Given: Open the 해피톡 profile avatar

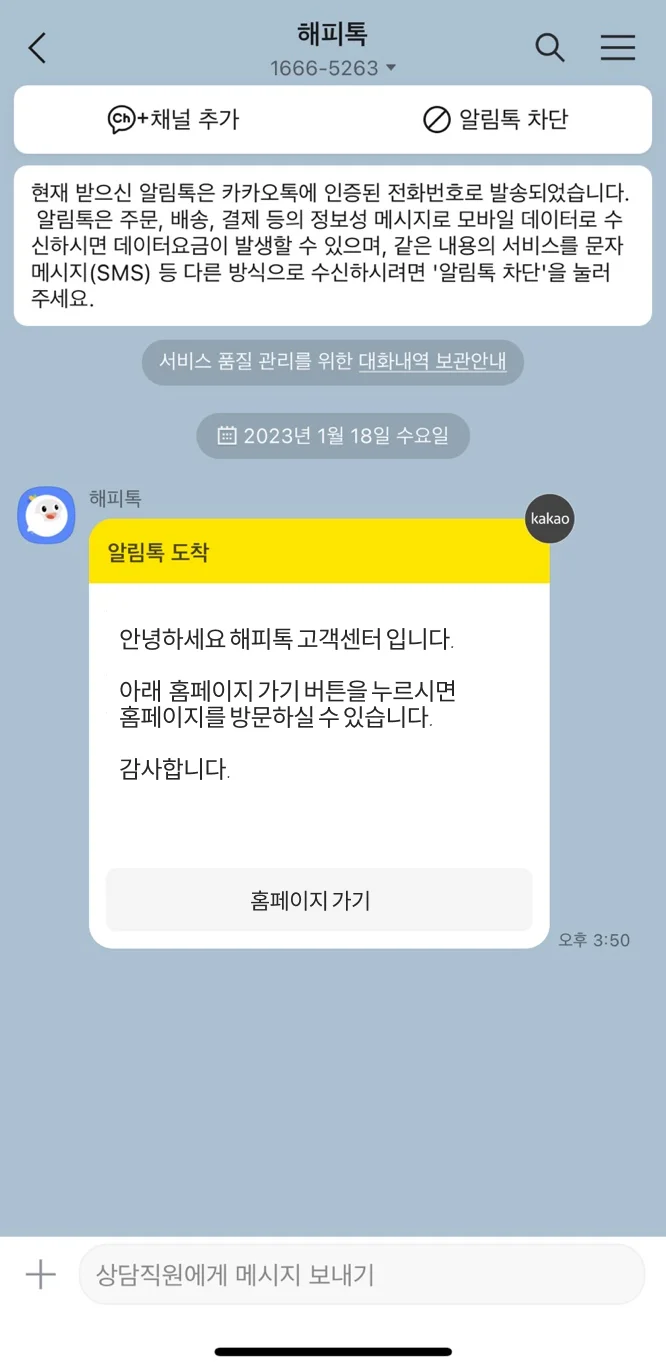Looking at the screenshot, I should (x=46, y=515).
